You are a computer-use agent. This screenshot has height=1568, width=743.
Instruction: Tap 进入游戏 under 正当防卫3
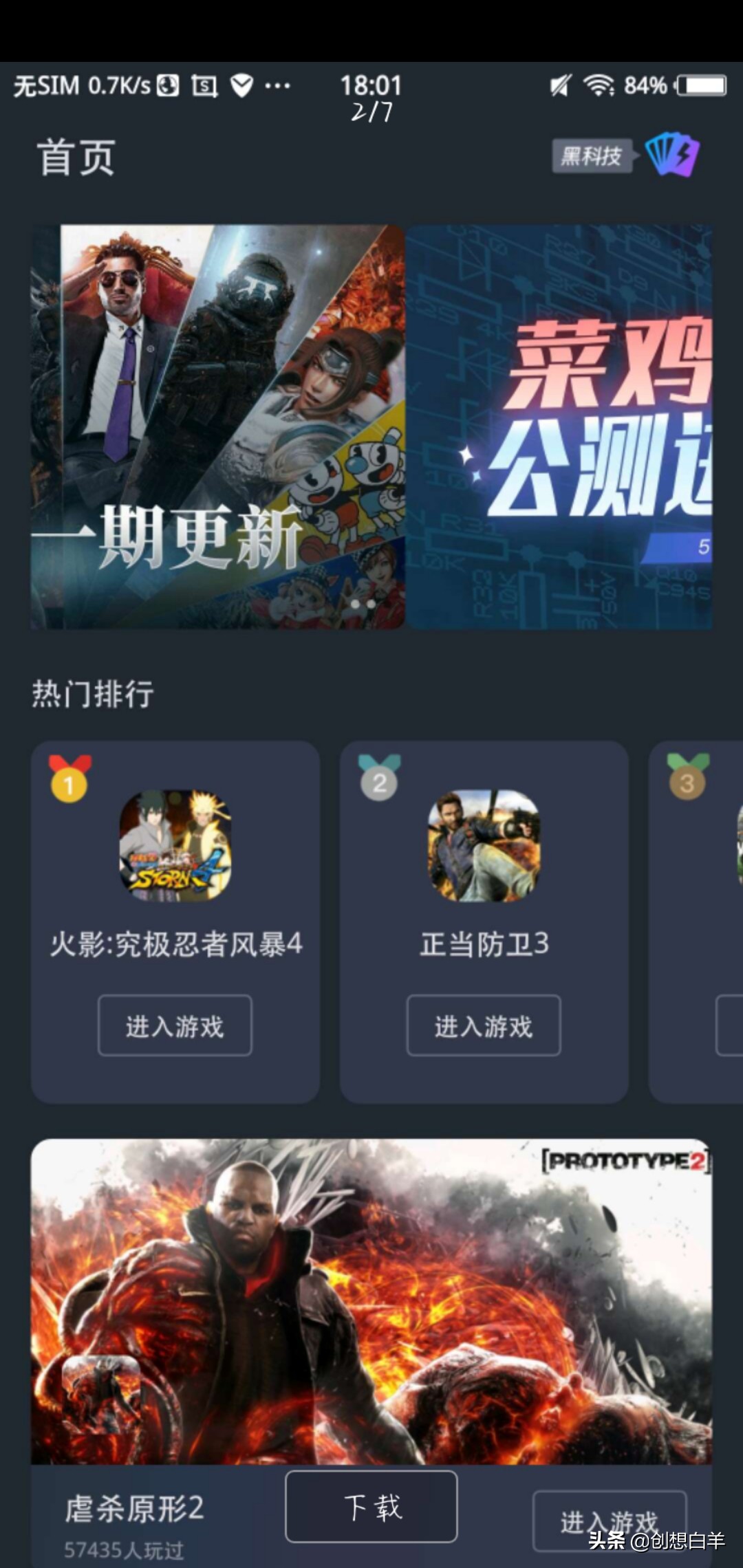[x=483, y=1025]
